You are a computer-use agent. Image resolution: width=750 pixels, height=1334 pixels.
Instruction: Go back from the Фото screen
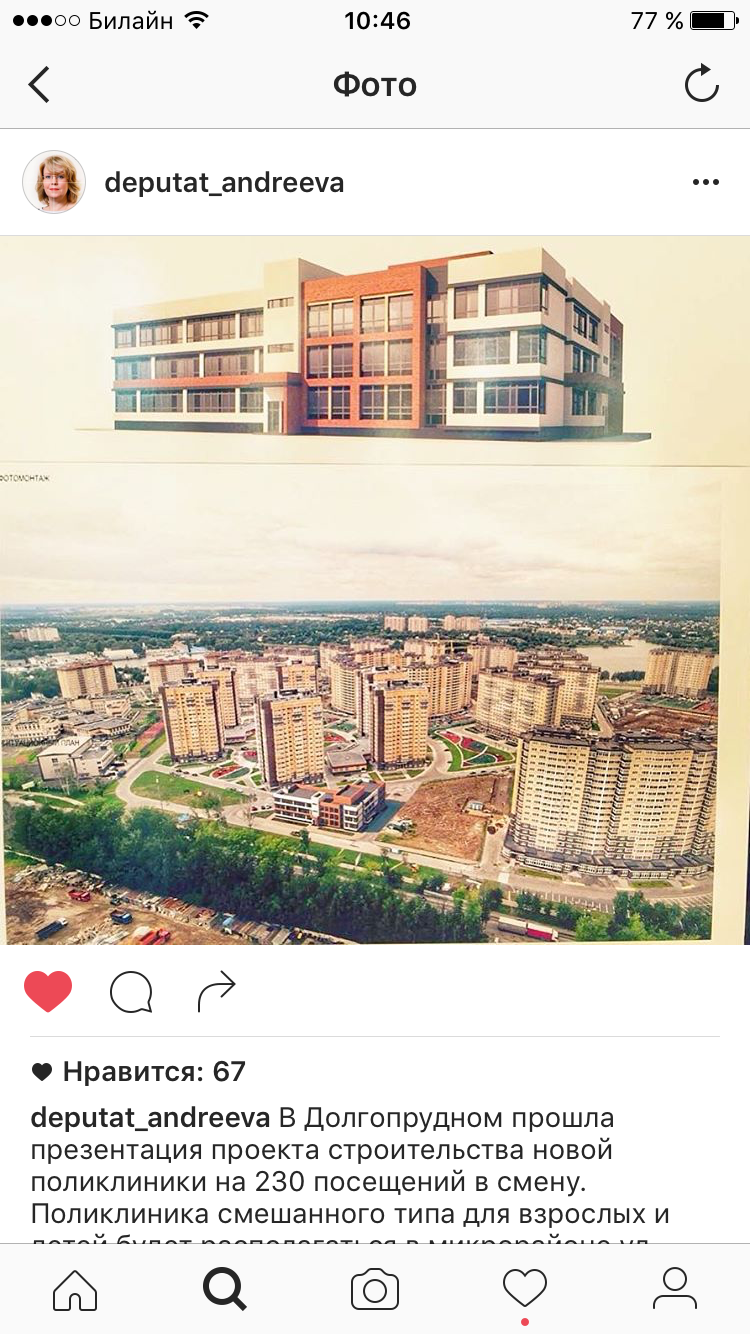(x=39, y=85)
